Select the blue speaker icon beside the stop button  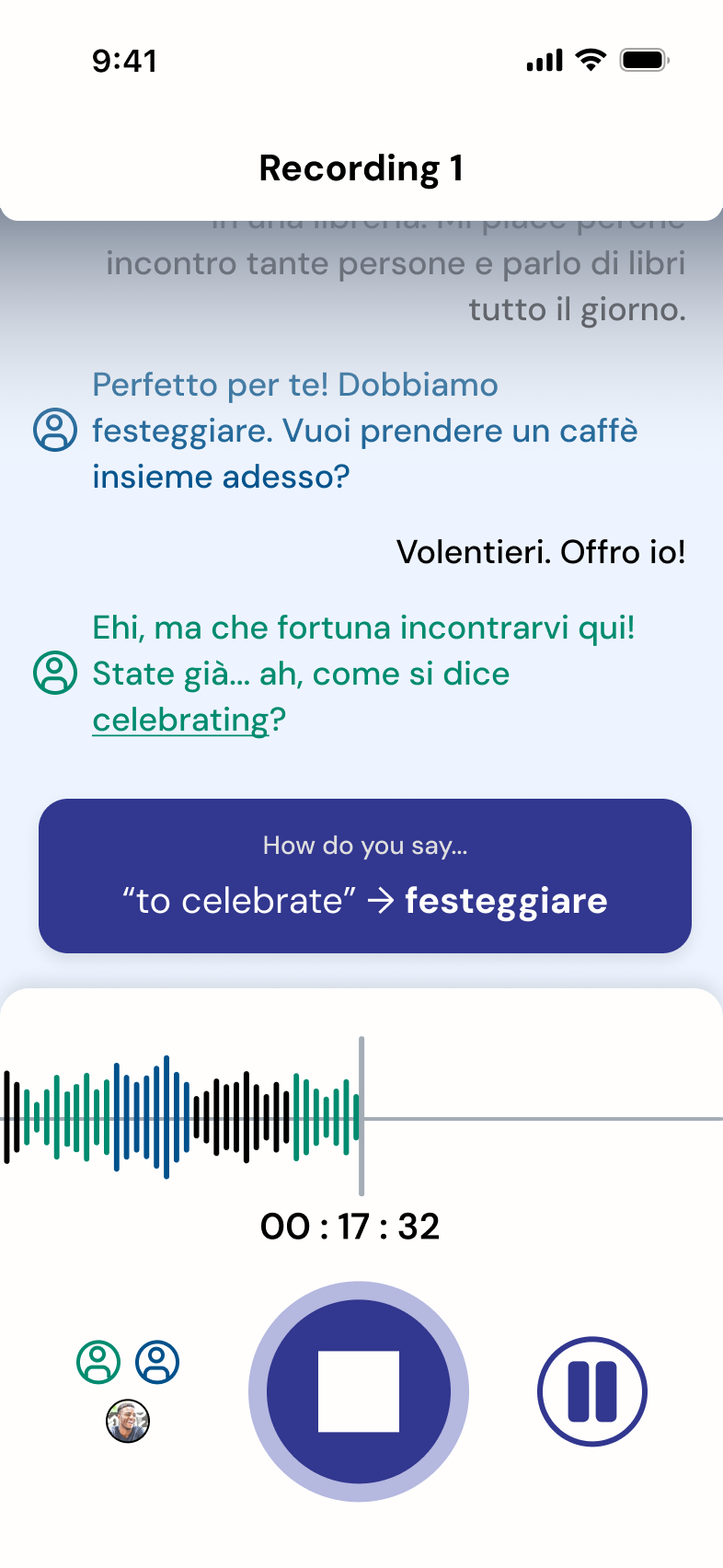(157, 1362)
